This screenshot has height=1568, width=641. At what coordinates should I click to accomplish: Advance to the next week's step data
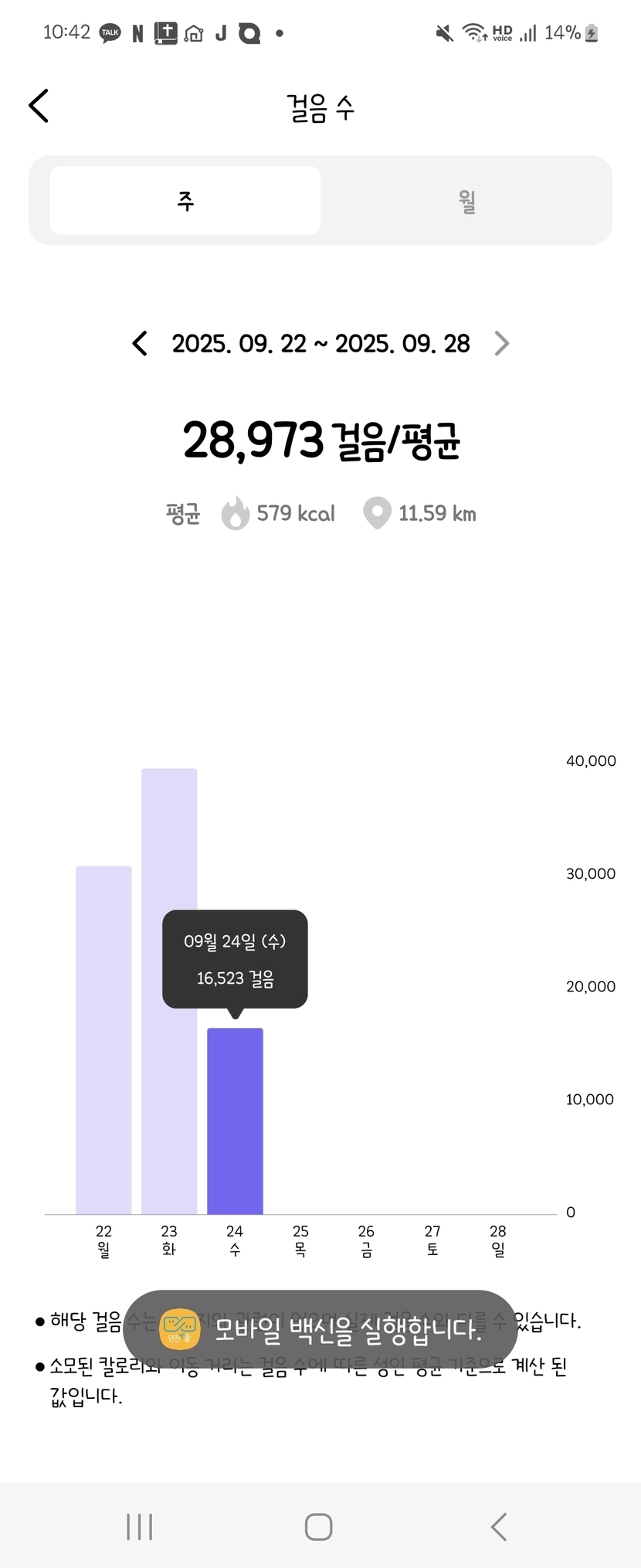pyautogui.click(x=501, y=344)
